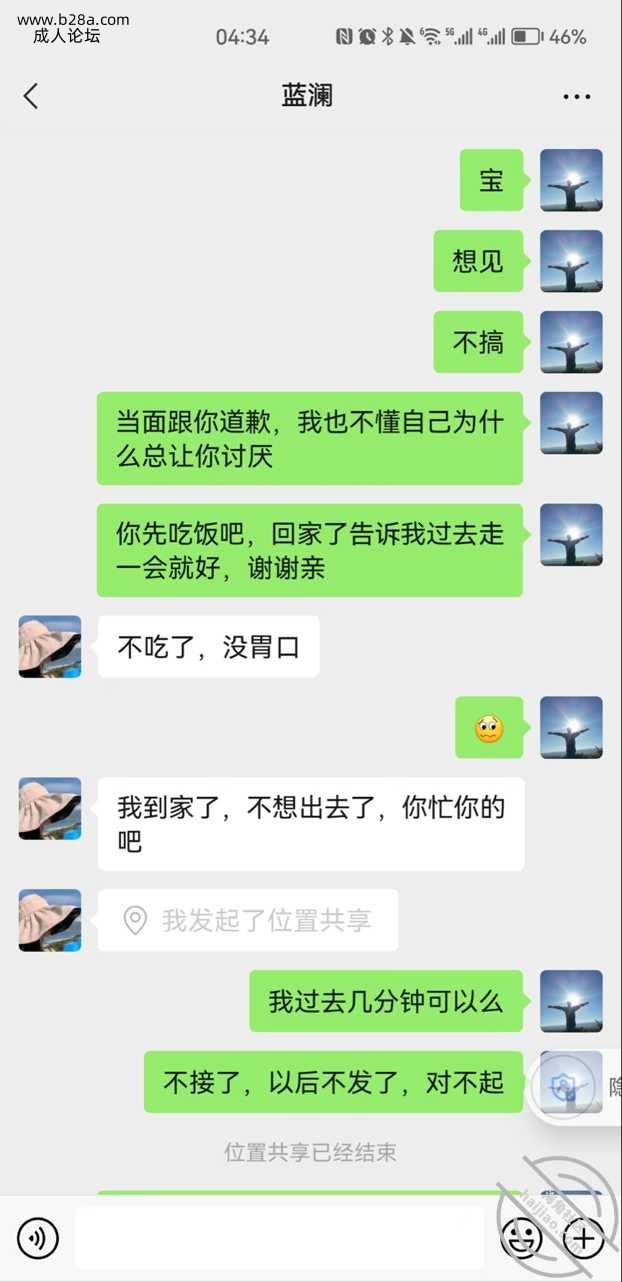View profile via avatar beside 不吃了，没胃口
Viewport: 622px width, 1282px height.
coord(50,647)
